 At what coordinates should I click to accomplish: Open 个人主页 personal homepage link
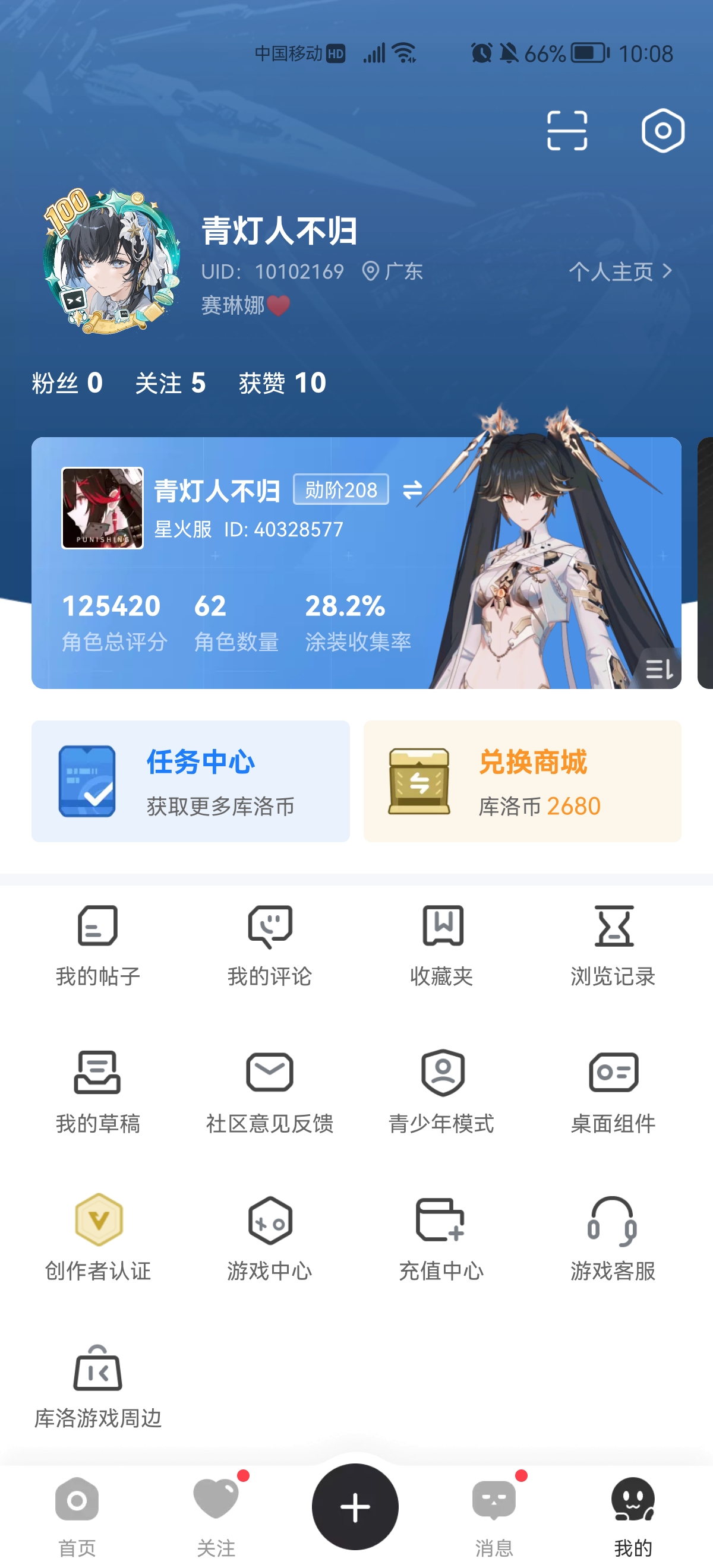[620, 271]
